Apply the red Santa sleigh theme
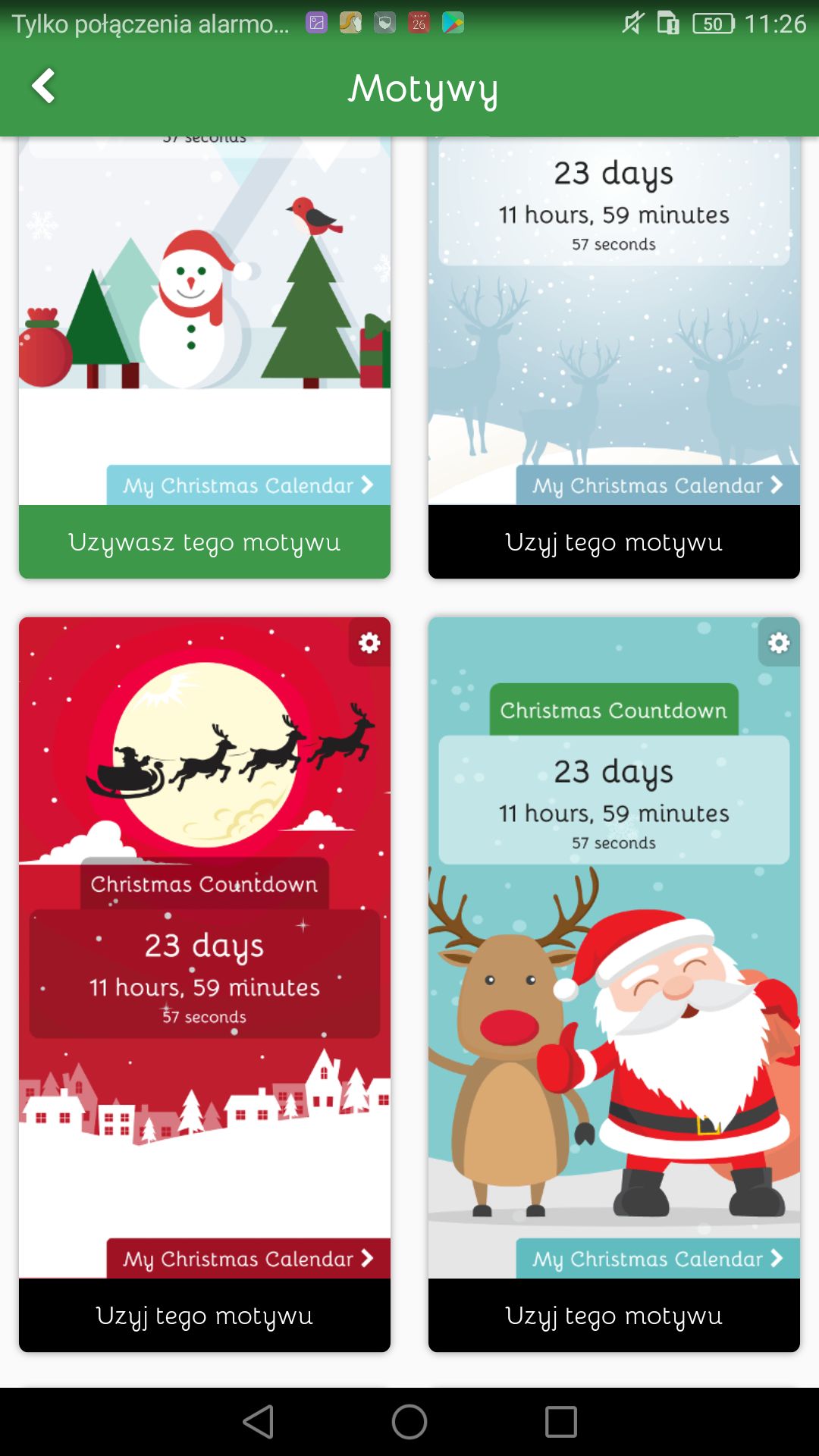819x1456 pixels. pyautogui.click(x=205, y=1316)
